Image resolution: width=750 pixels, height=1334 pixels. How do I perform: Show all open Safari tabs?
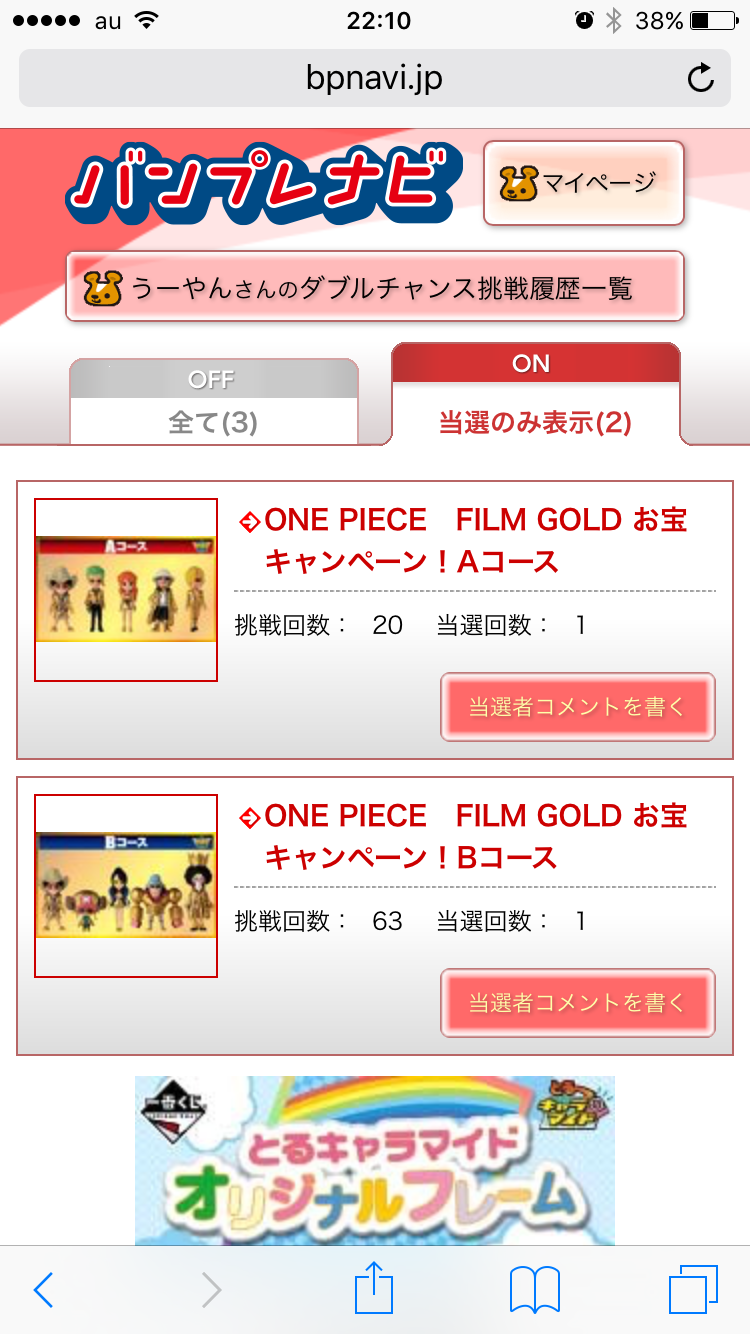click(693, 1290)
